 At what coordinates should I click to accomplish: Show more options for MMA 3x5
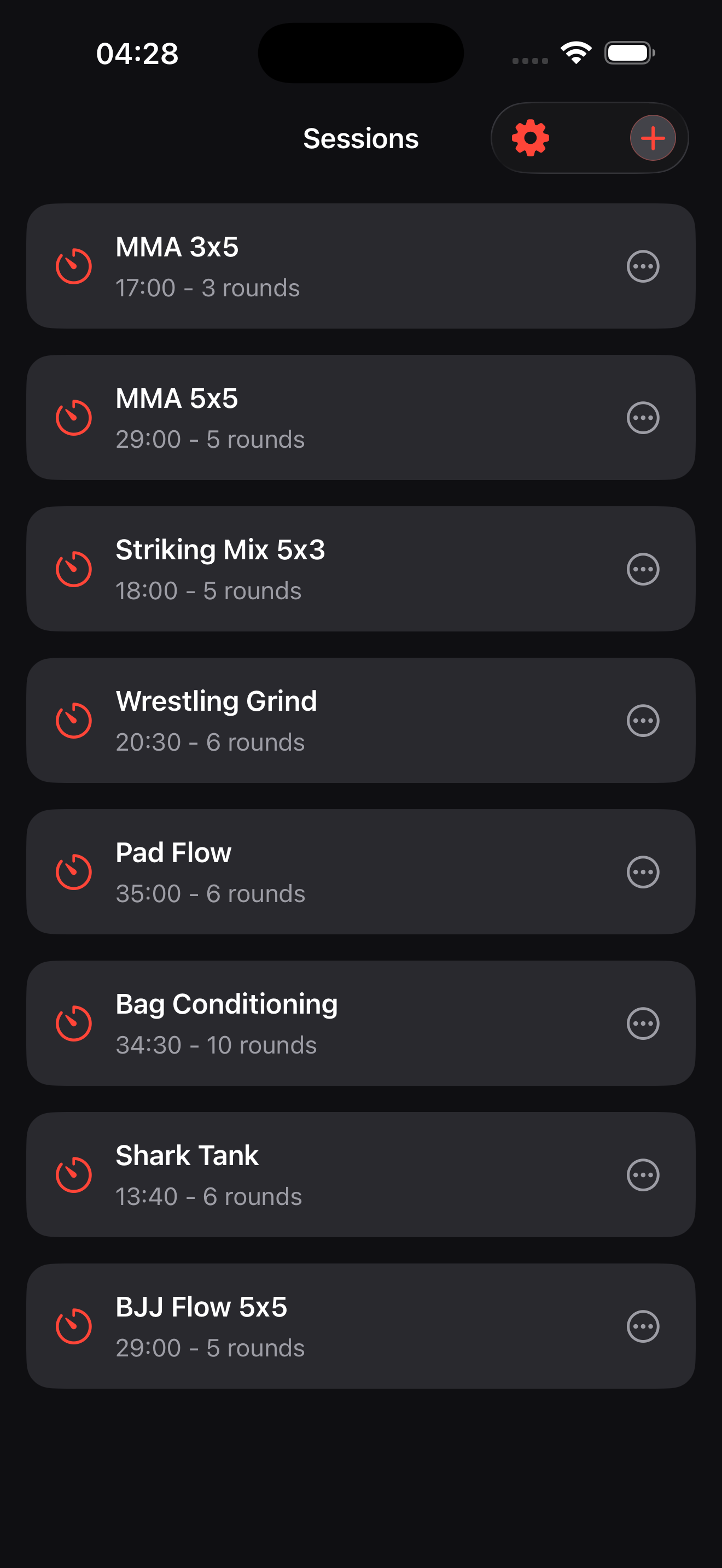pos(643,266)
